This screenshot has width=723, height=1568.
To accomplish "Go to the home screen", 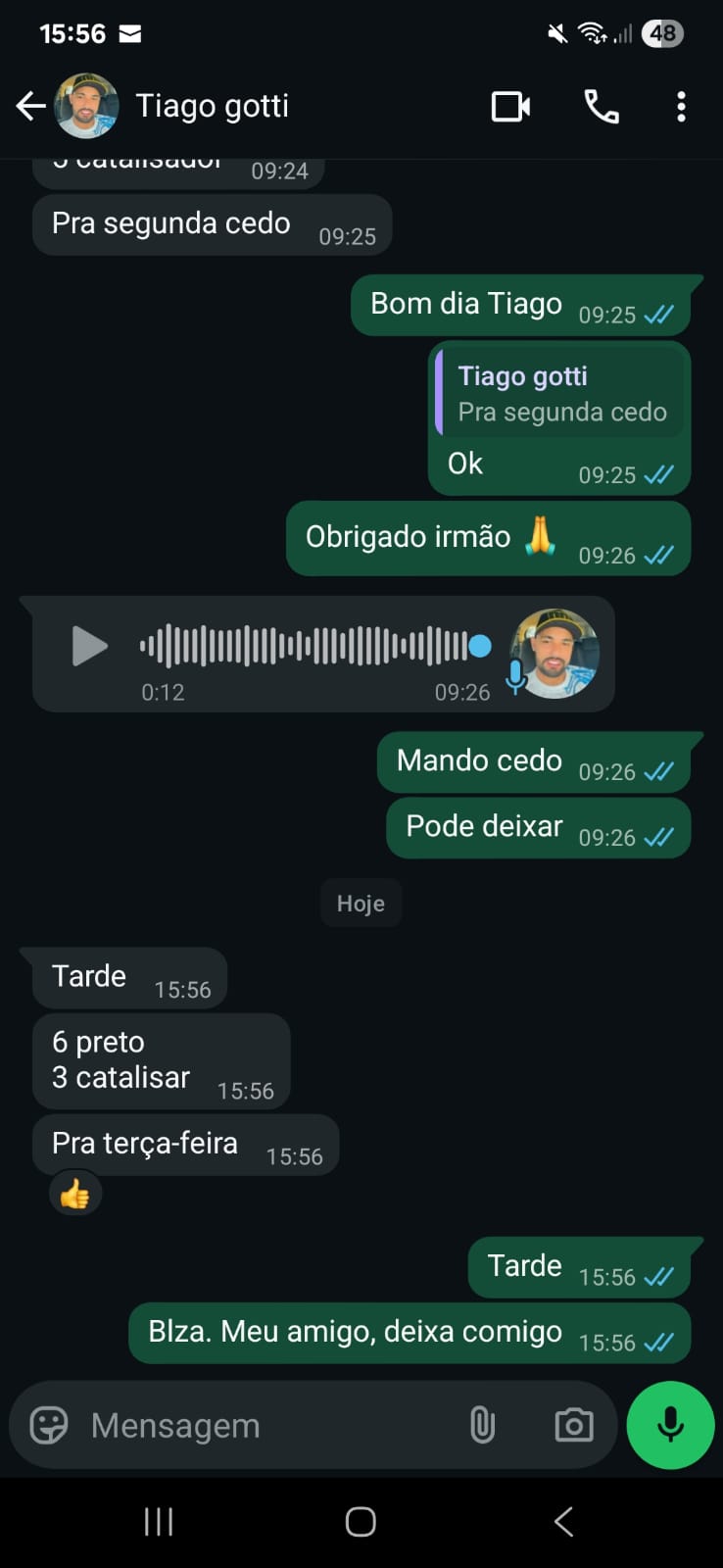I will tap(361, 1521).
